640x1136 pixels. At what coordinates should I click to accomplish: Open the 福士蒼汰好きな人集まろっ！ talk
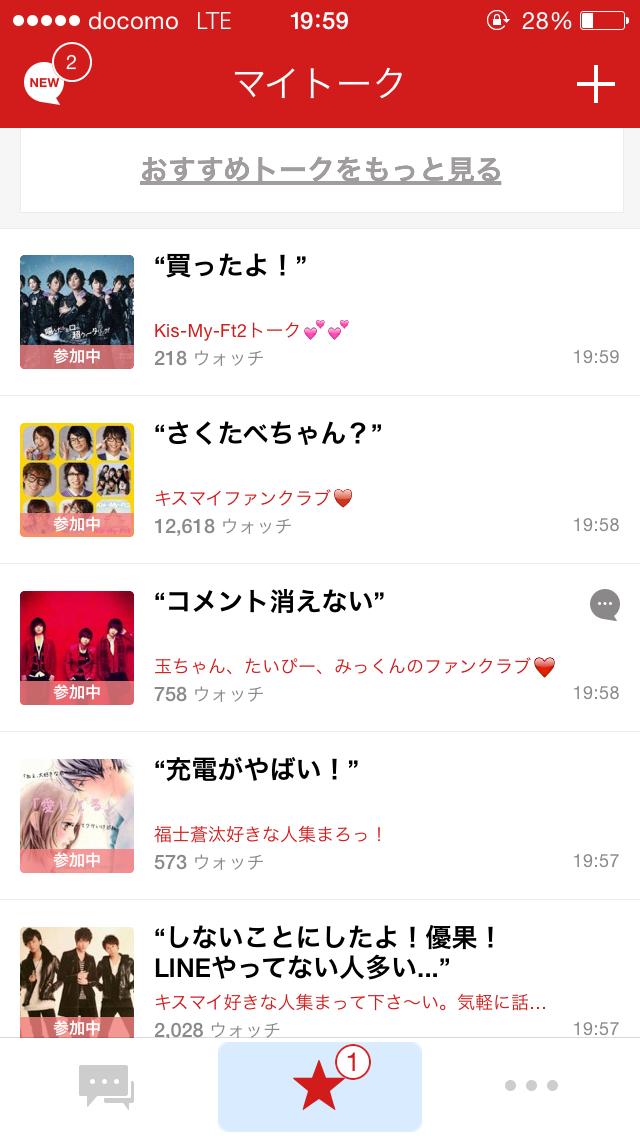[x=320, y=816]
